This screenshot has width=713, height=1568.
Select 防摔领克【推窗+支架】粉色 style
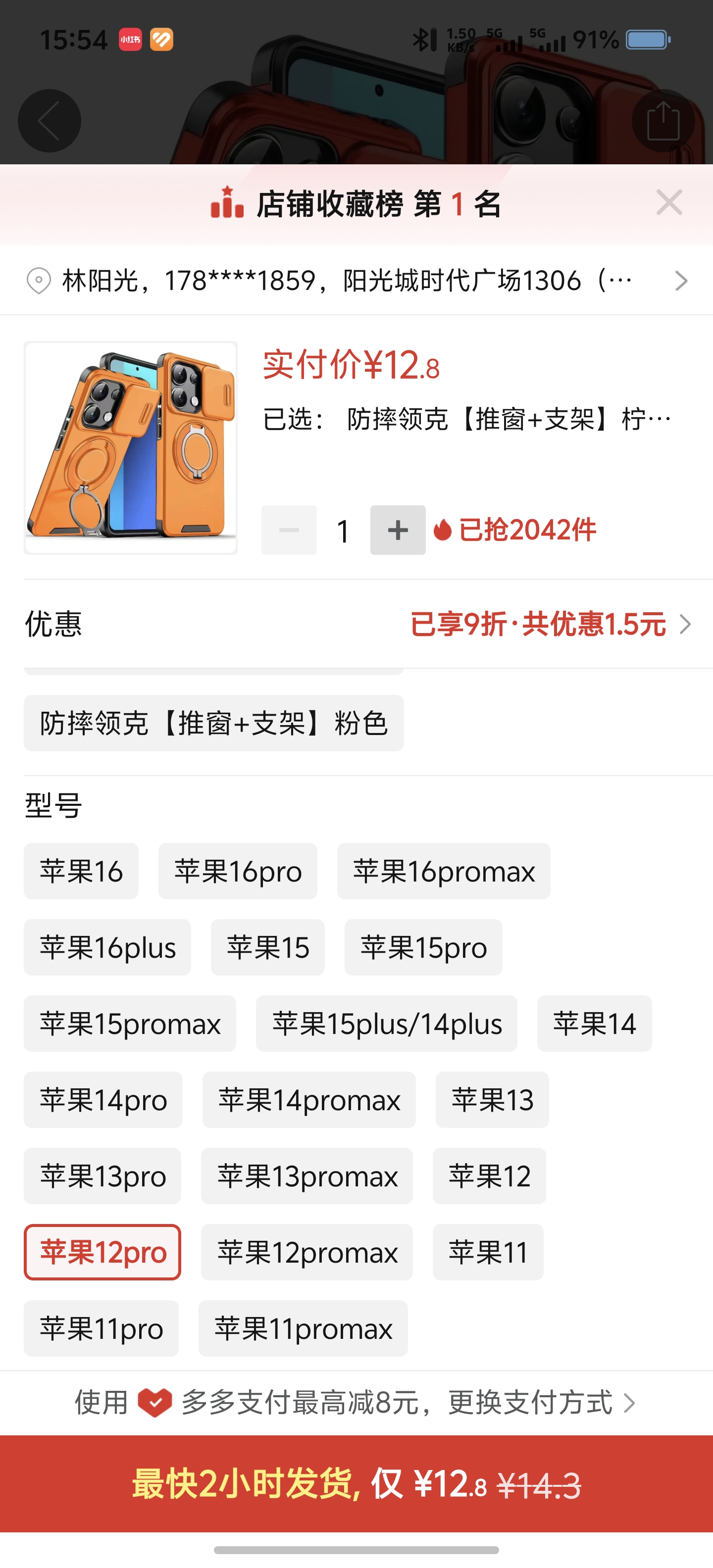(214, 723)
